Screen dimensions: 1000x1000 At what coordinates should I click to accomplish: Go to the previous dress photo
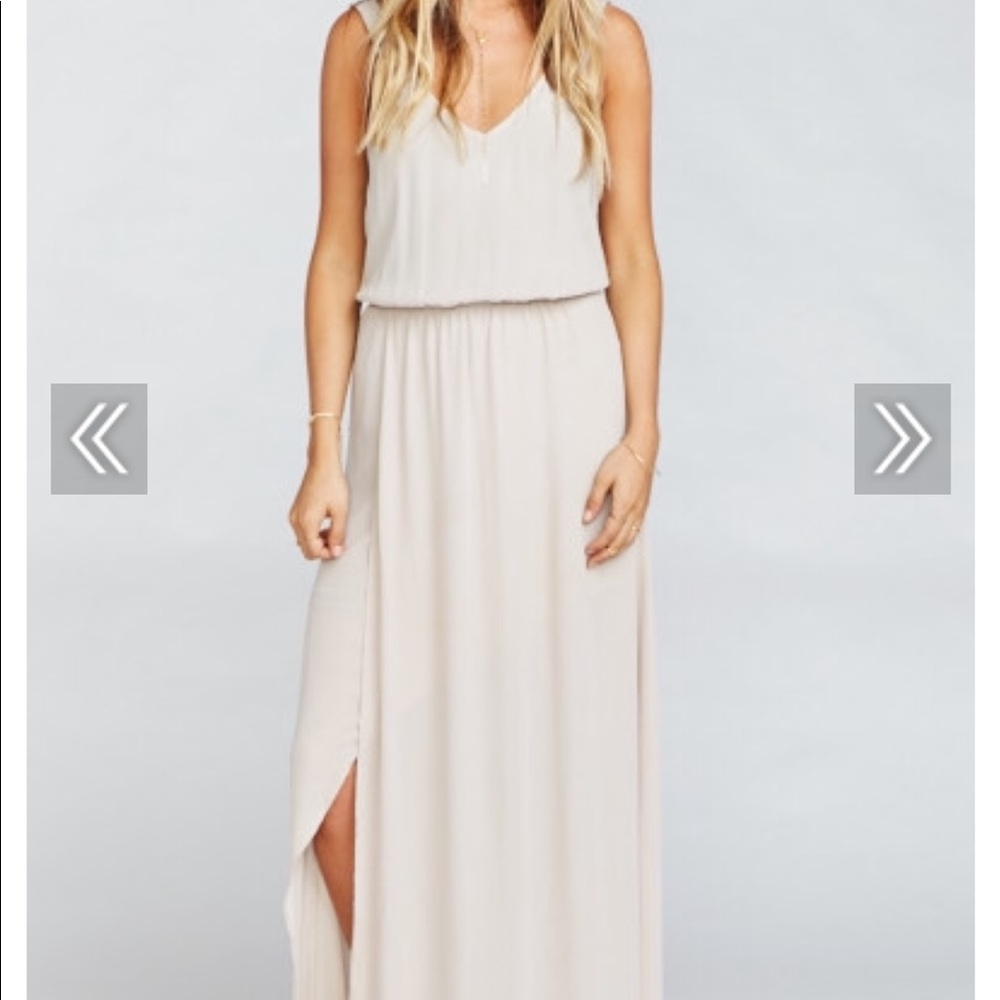point(99,439)
